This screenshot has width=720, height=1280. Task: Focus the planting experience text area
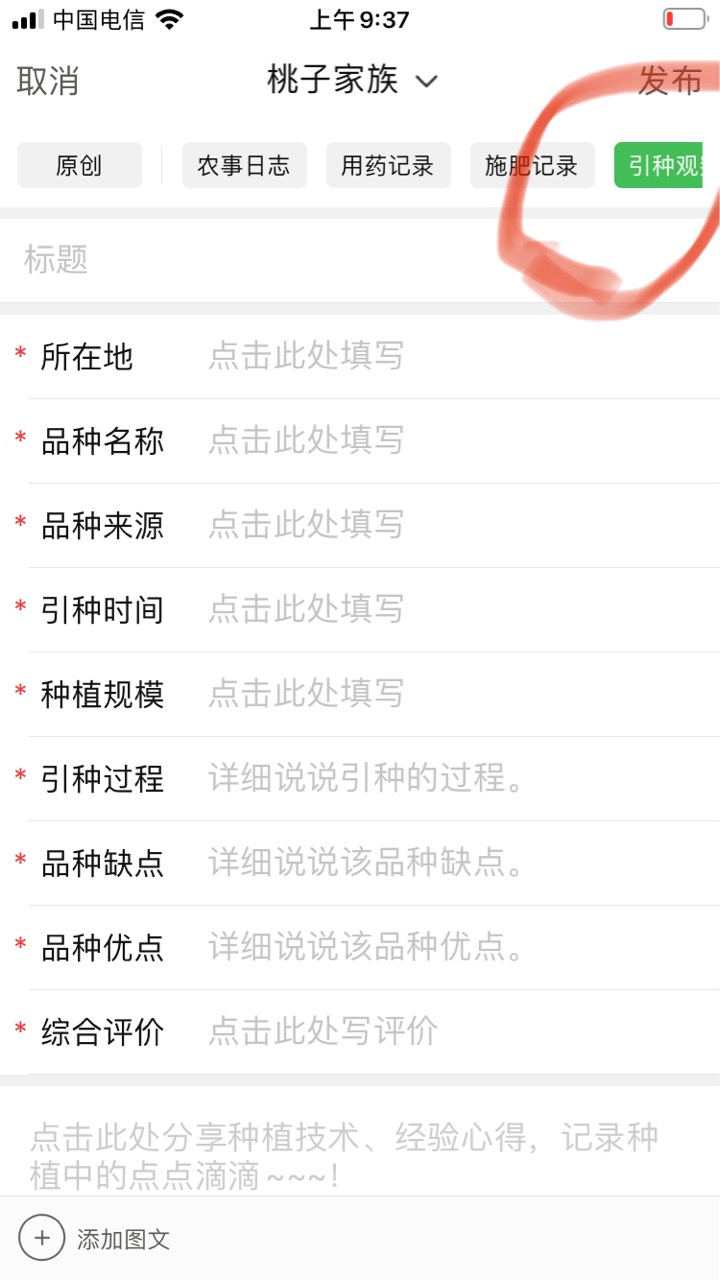tap(360, 1142)
